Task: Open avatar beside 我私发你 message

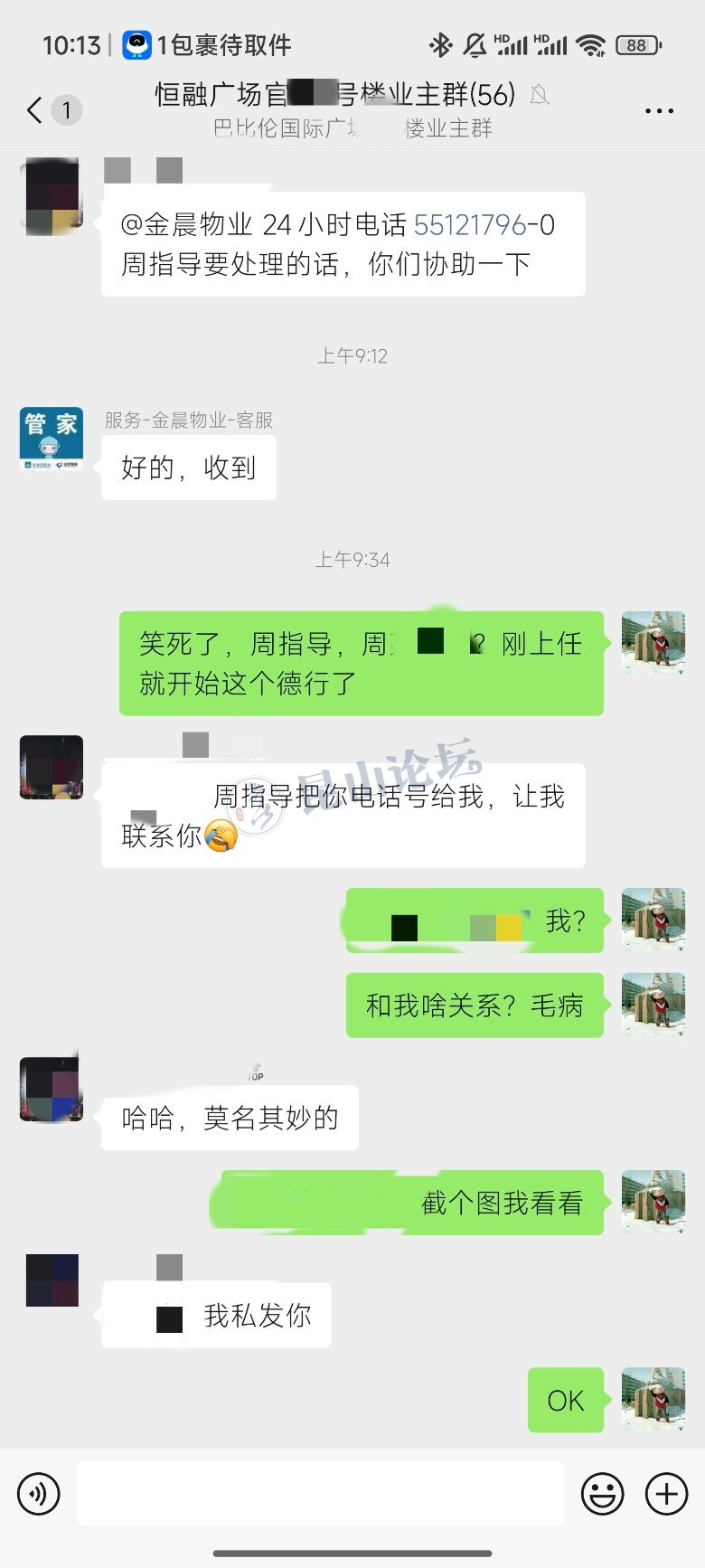Action: coord(52,1280)
